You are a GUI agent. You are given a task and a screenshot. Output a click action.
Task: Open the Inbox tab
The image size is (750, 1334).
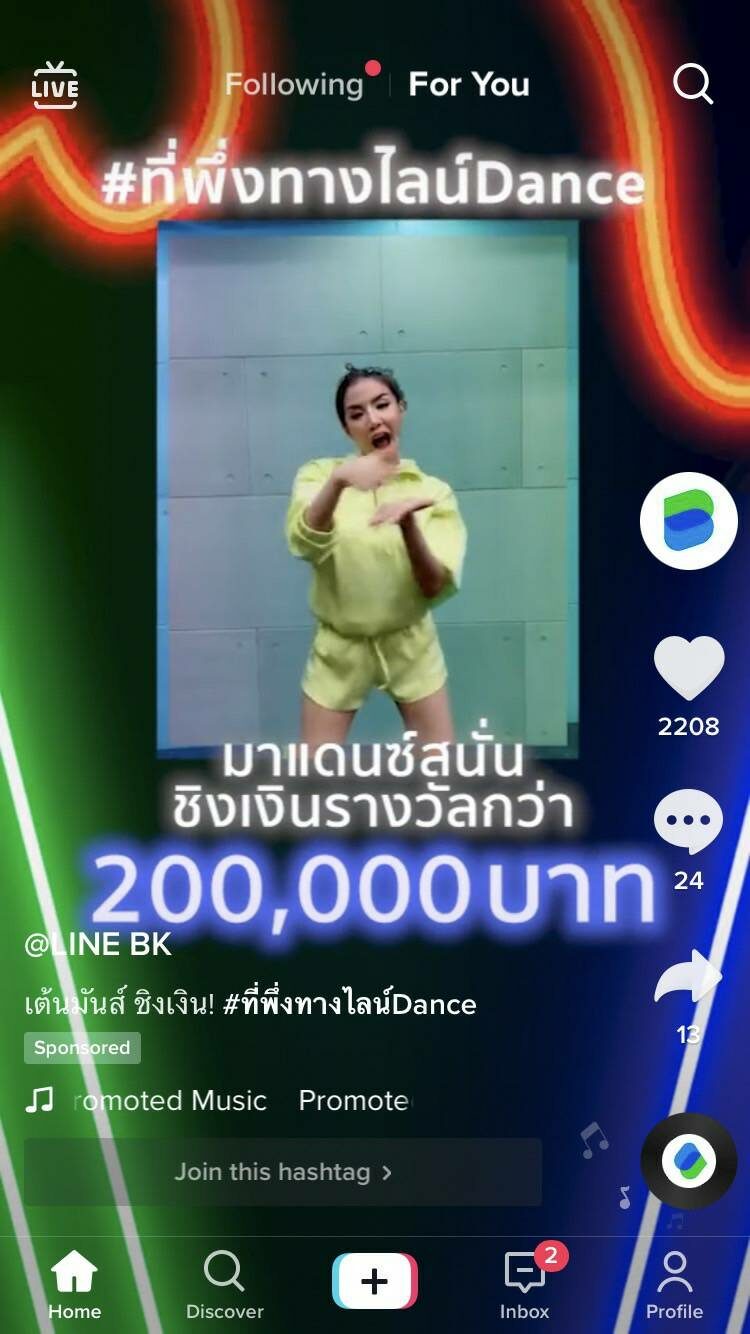point(525,1285)
